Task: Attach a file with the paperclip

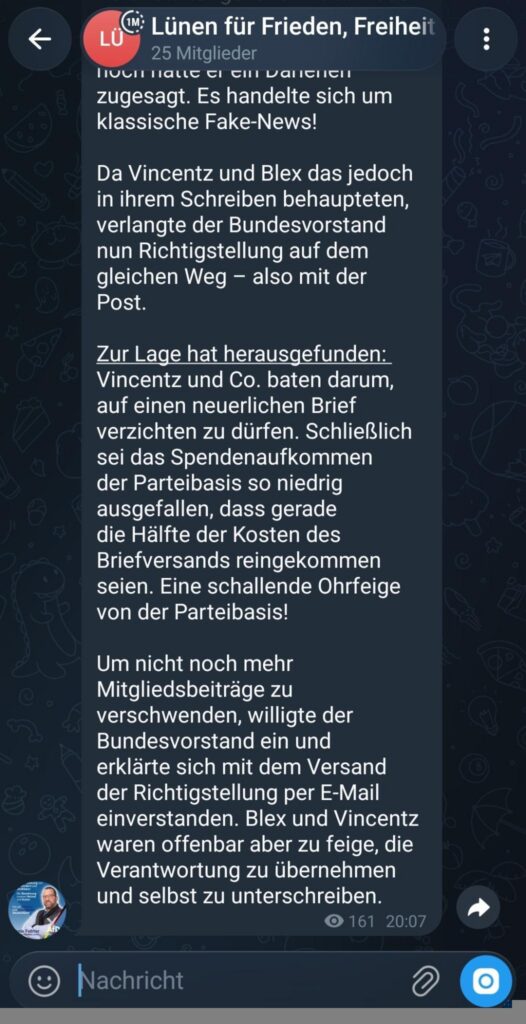Action: pos(425,980)
